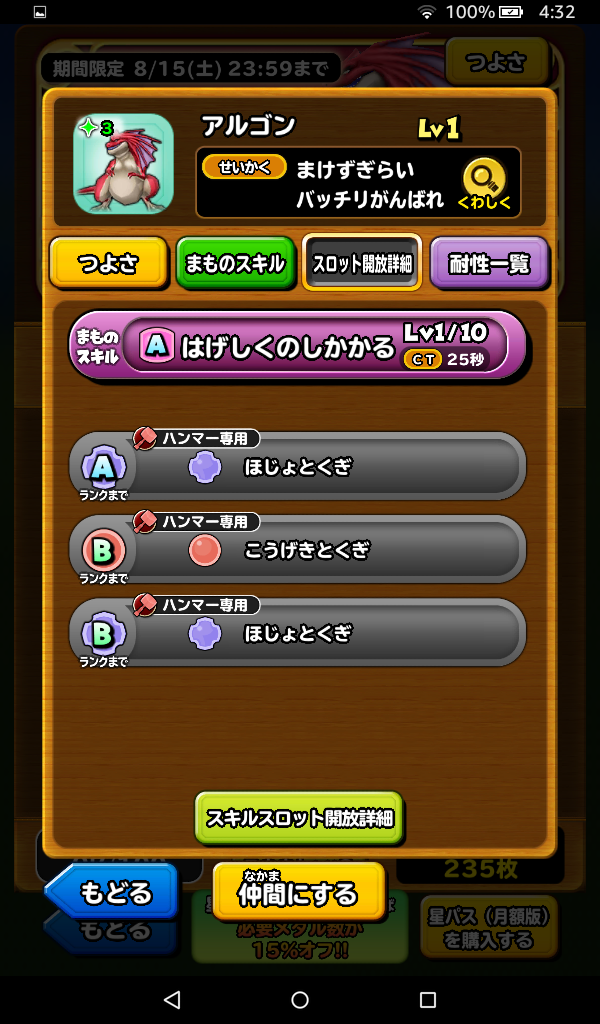Switch to the つよさ tab
Image resolution: width=600 pixels, height=1024 pixels.
click(x=108, y=265)
